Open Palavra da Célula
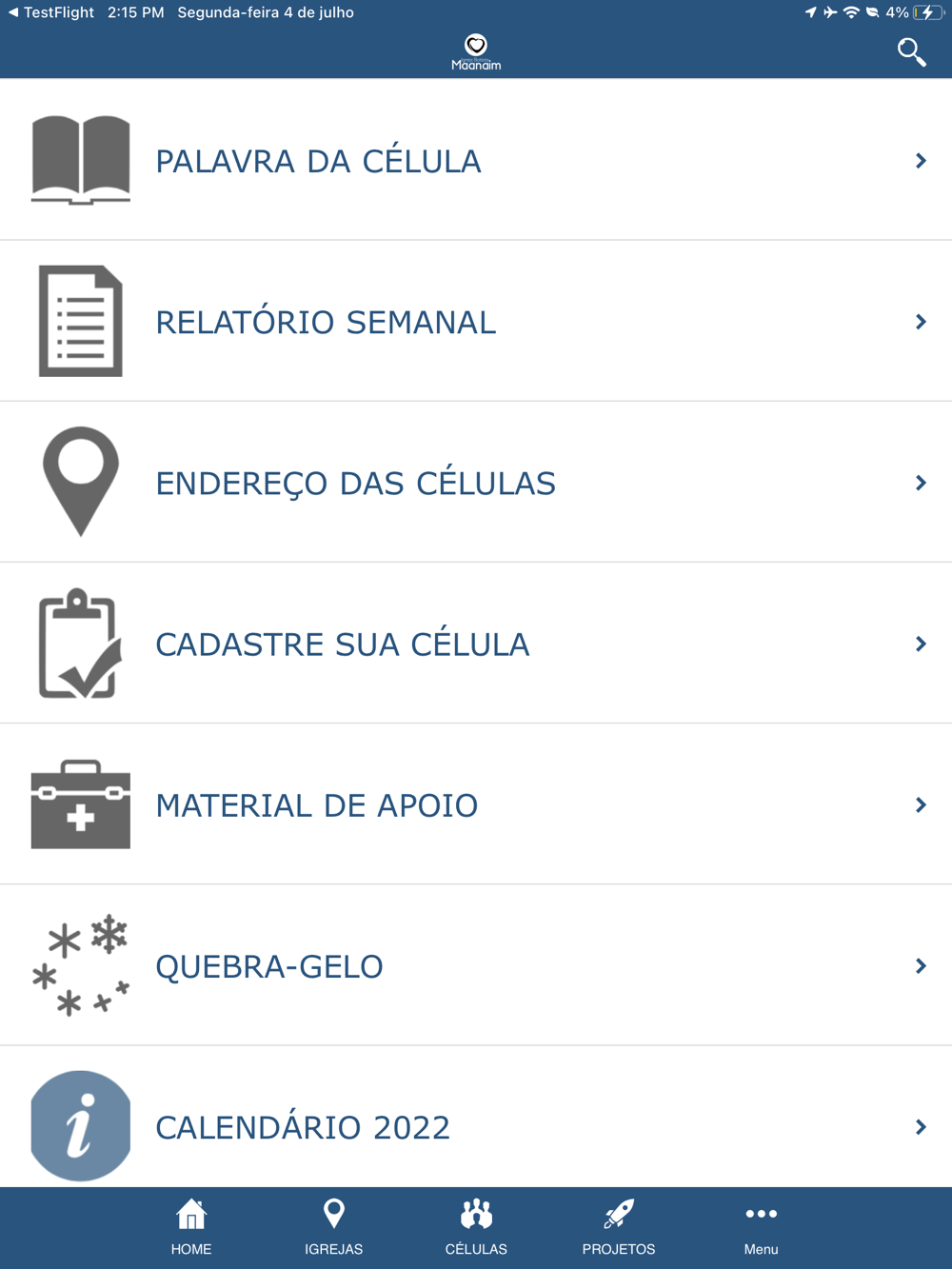 pos(476,160)
